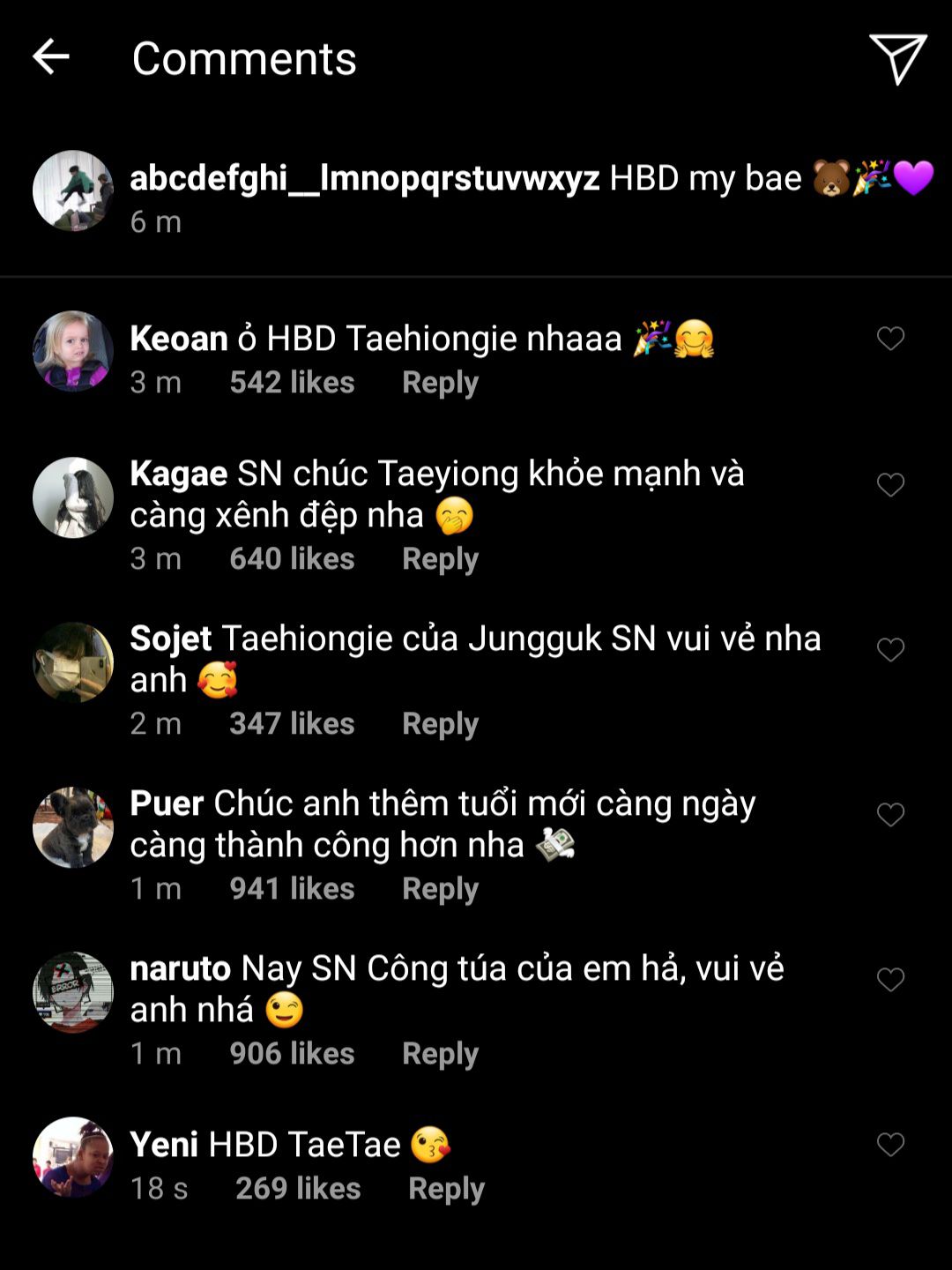Like naruto's comment
Image resolution: width=952 pixels, height=1270 pixels.
pos(890,980)
